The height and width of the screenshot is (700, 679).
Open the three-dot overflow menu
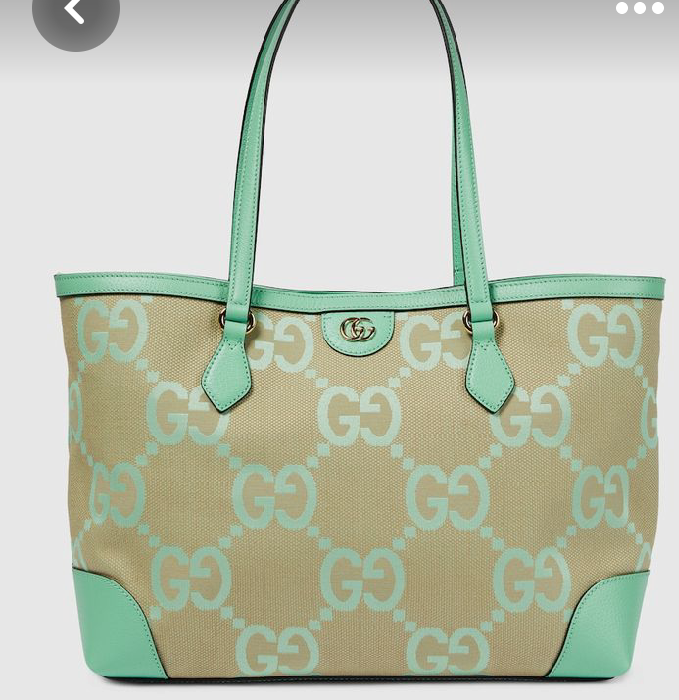639,9
